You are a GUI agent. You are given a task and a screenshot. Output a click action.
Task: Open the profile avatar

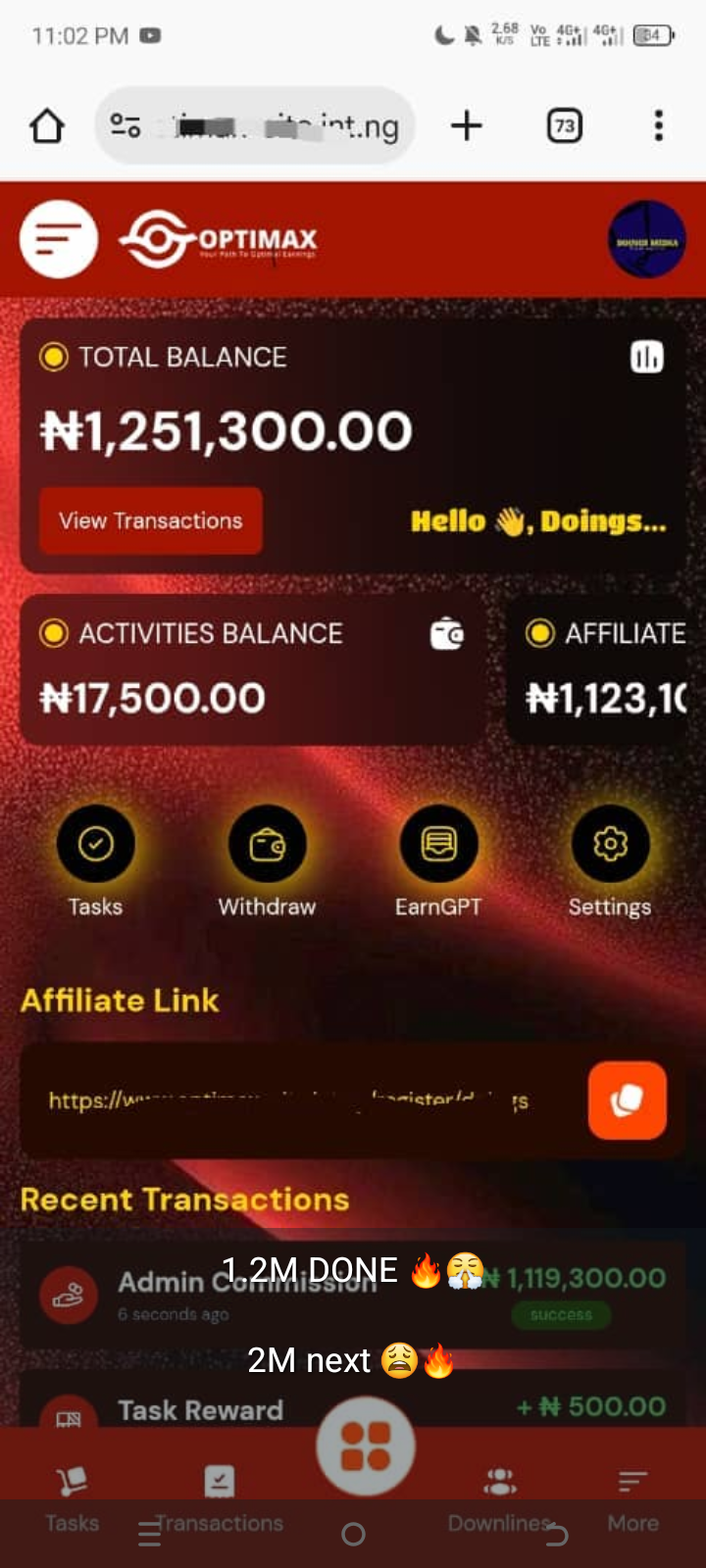pos(646,239)
